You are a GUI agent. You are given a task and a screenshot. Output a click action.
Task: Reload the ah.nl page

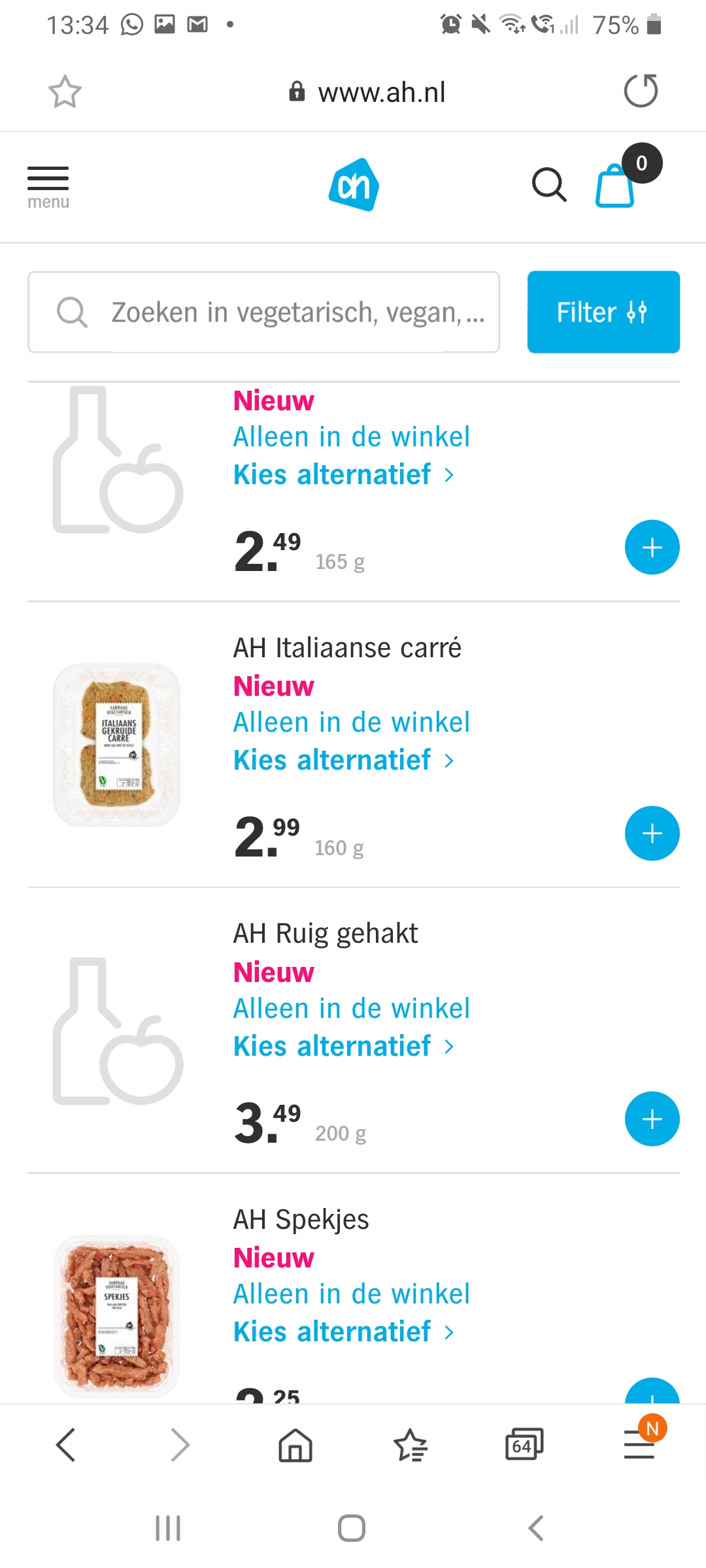pyautogui.click(x=641, y=91)
